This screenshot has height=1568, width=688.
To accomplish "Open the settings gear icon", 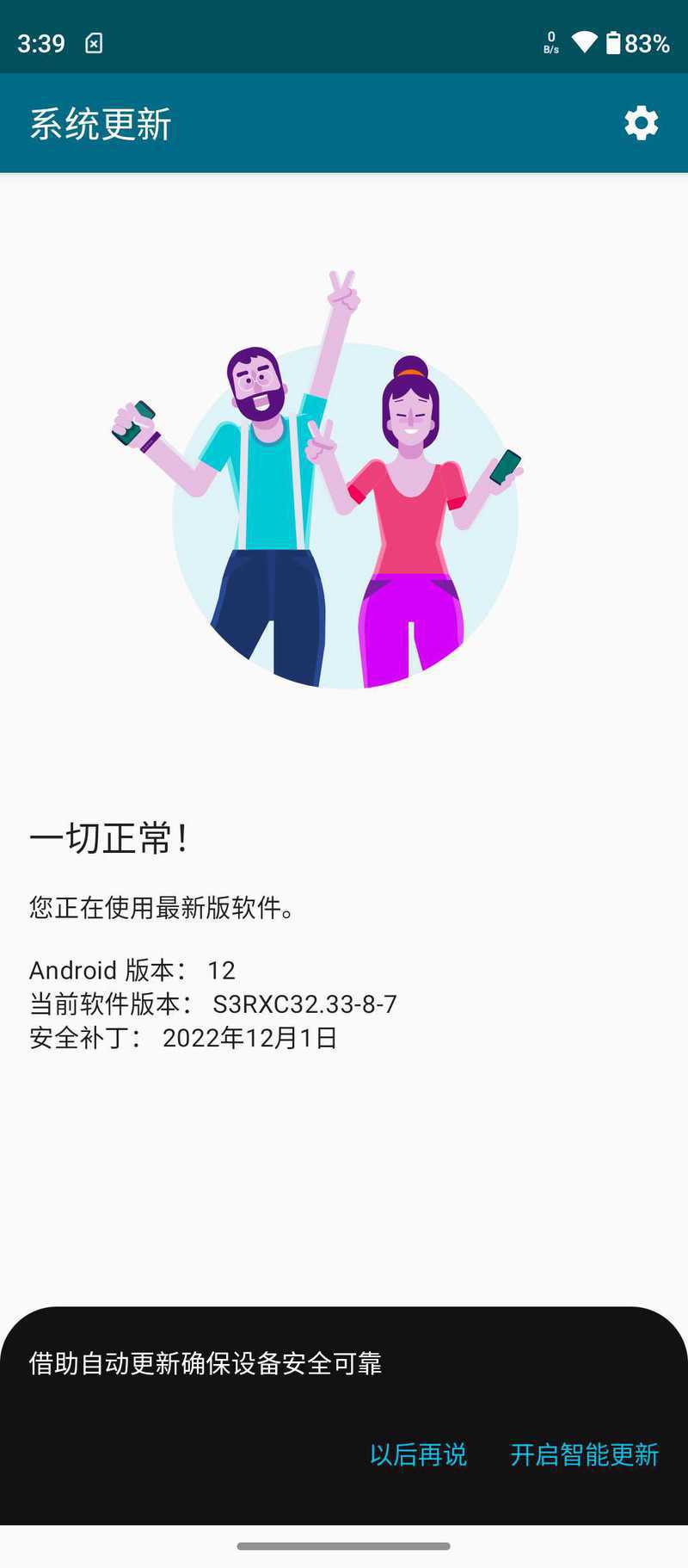I will (641, 123).
